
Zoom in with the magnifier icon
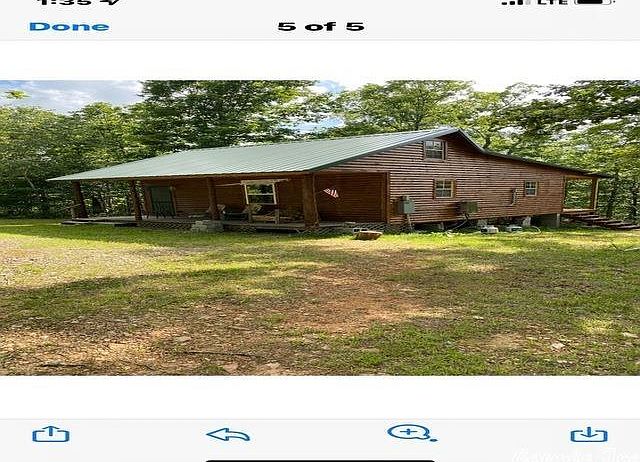click(410, 433)
